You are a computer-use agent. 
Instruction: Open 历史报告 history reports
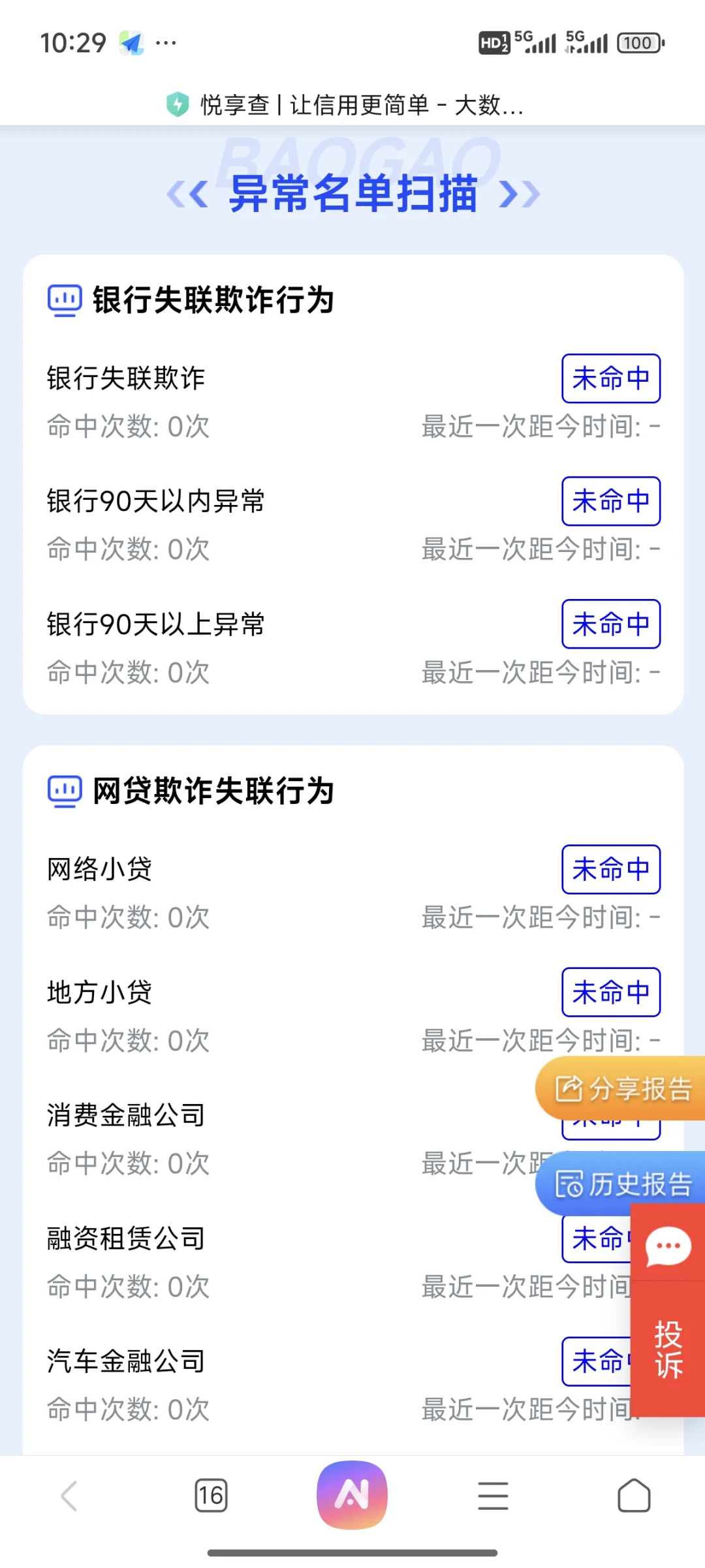621,1184
